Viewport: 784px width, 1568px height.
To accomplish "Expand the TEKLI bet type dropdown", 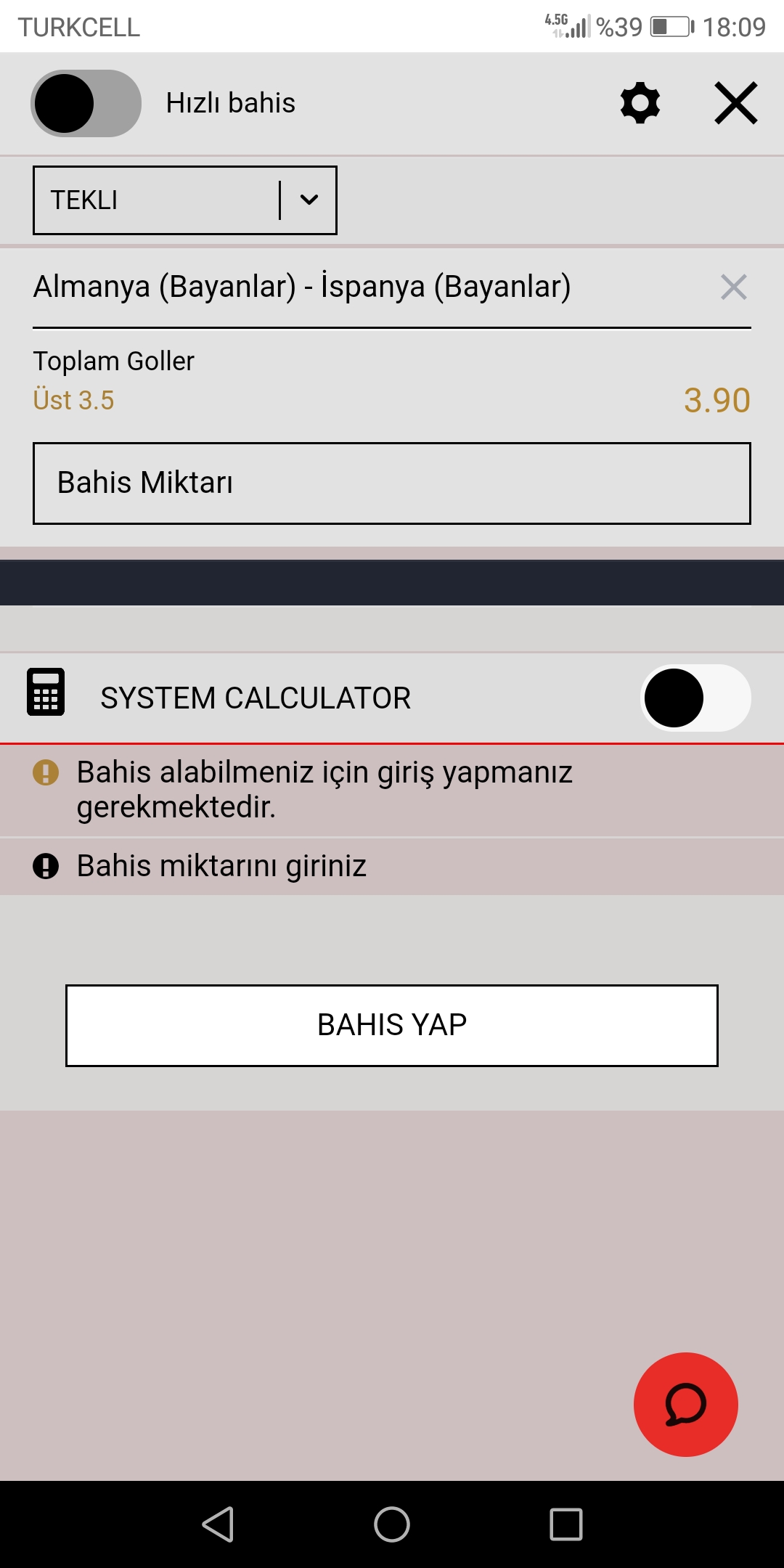I will [185, 200].
